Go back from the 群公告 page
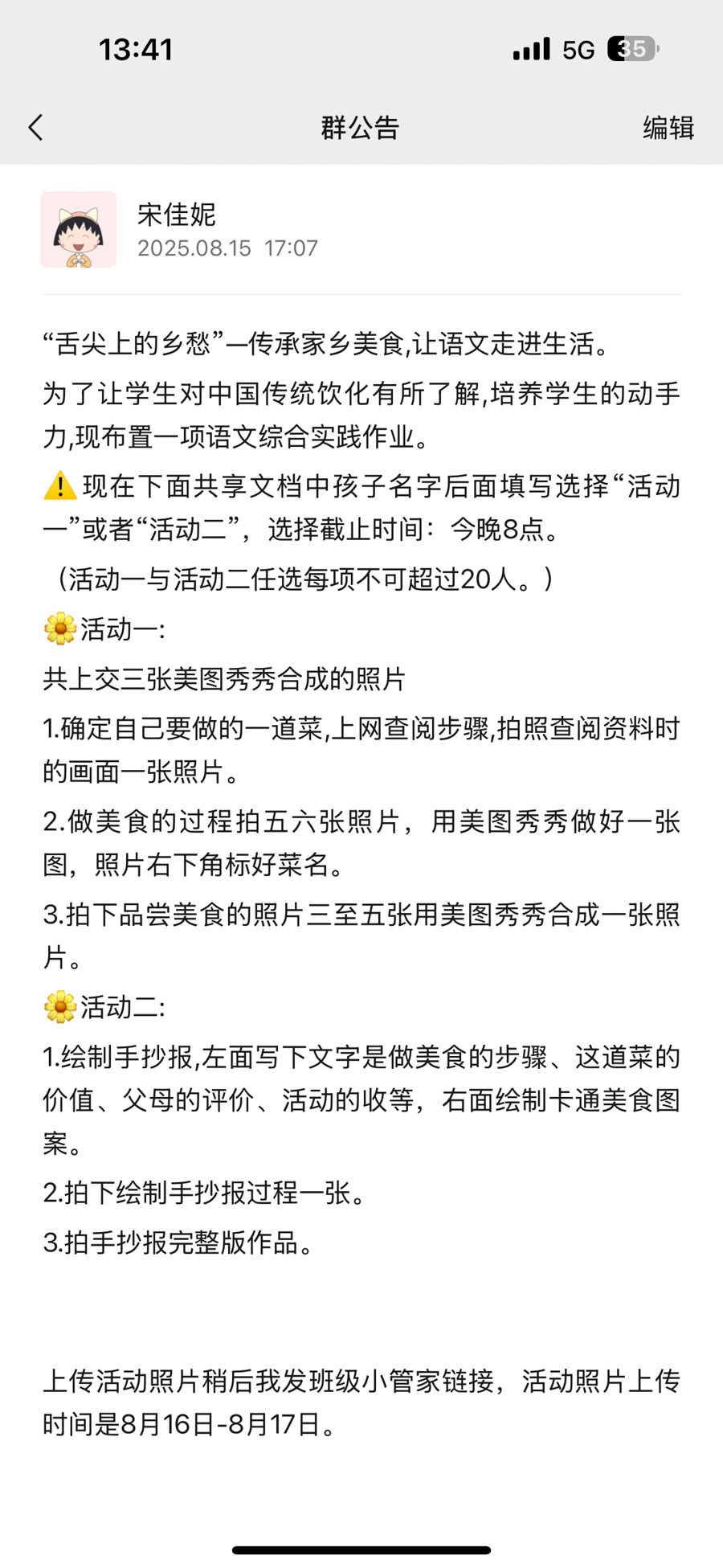 36,128
